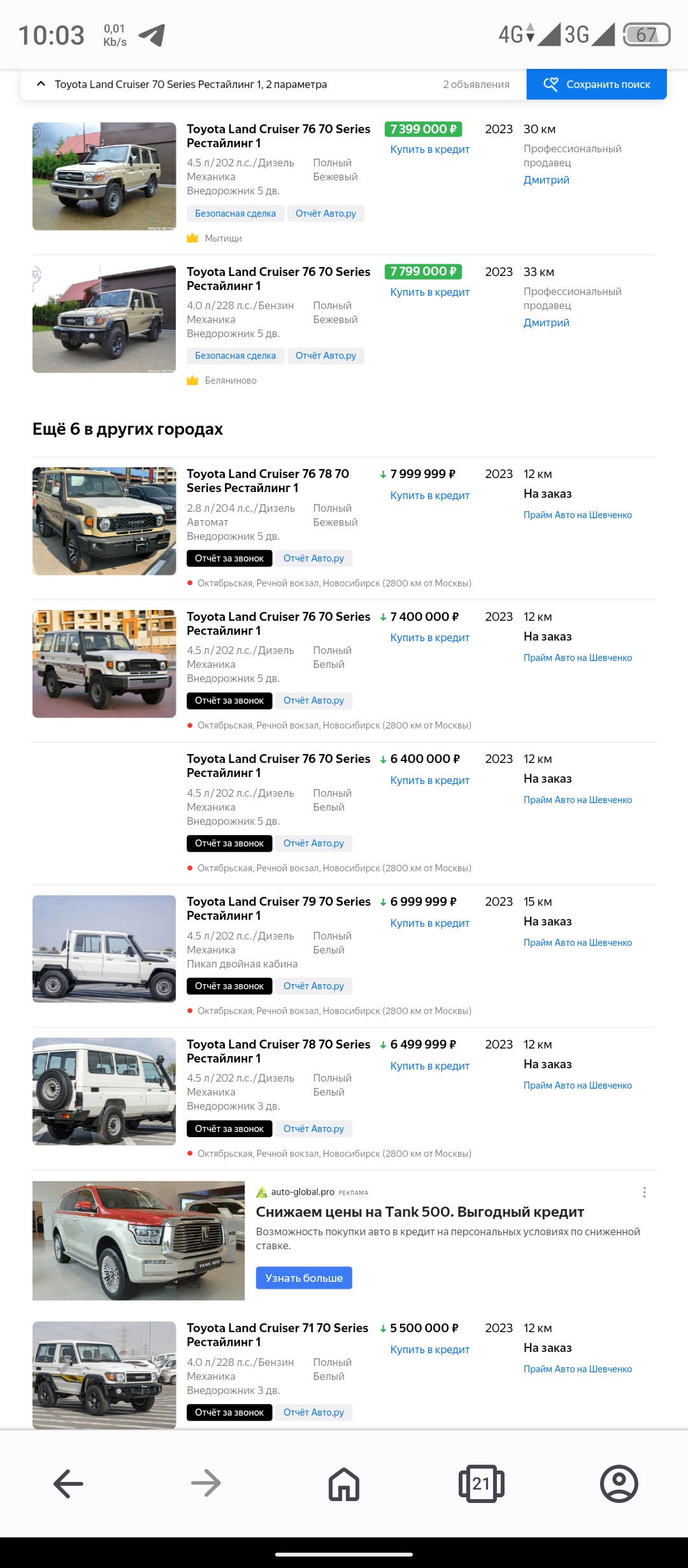Open the 7 799 000 ₽ Land Cruiser photo
This screenshot has height=1568, width=688.
[x=104, y=319]
